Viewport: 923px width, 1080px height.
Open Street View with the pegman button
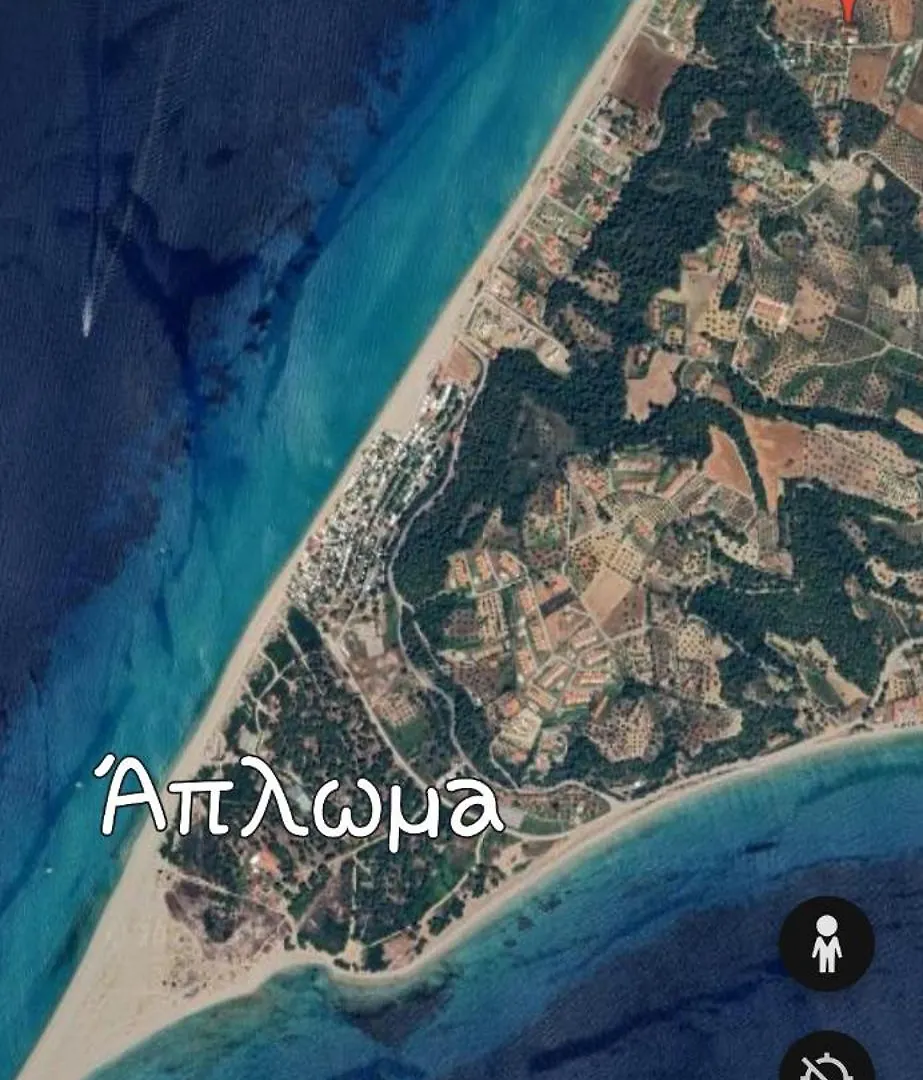pyautogui.click(x=826, y=943)
